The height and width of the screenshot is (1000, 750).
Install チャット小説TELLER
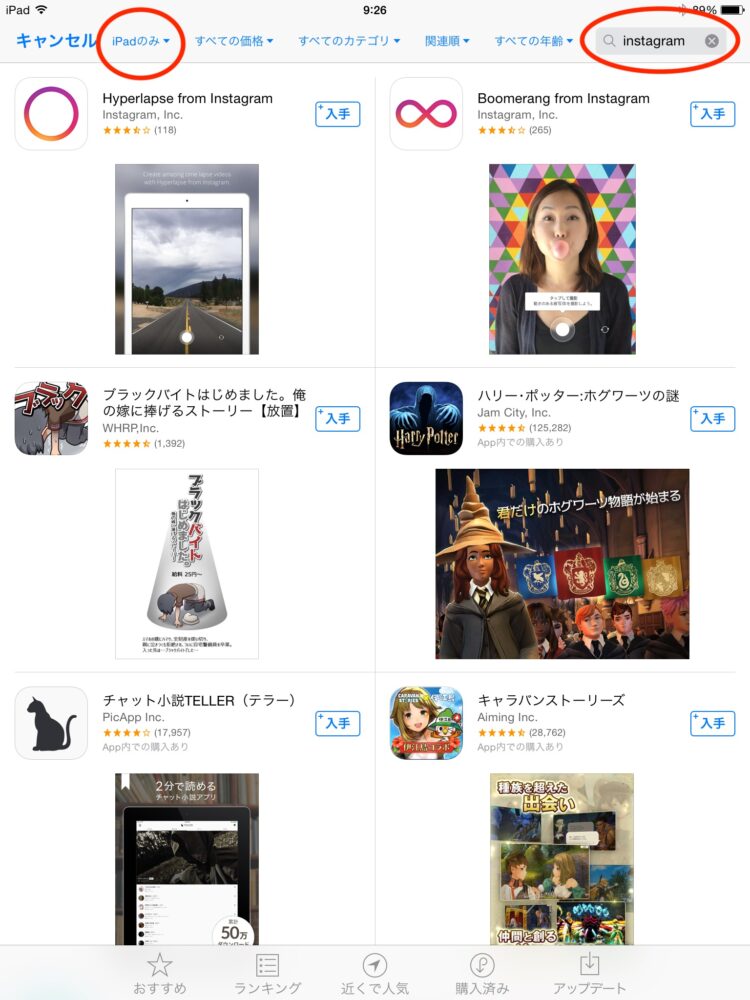(x=338, y=723)
